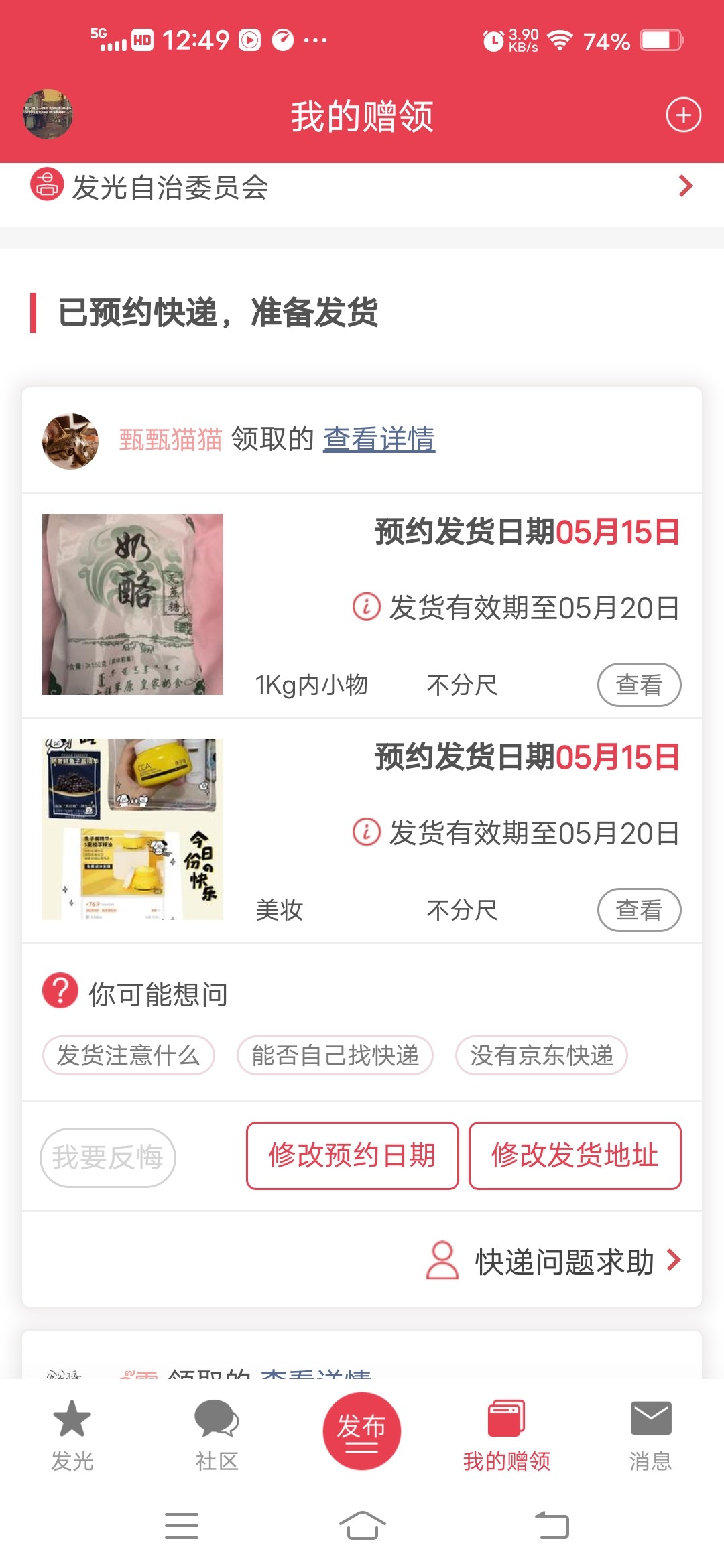Viewport: 724px width, 1568px height.
Task: Select 没有京东快递 question chip
Action: point(541,1055)
